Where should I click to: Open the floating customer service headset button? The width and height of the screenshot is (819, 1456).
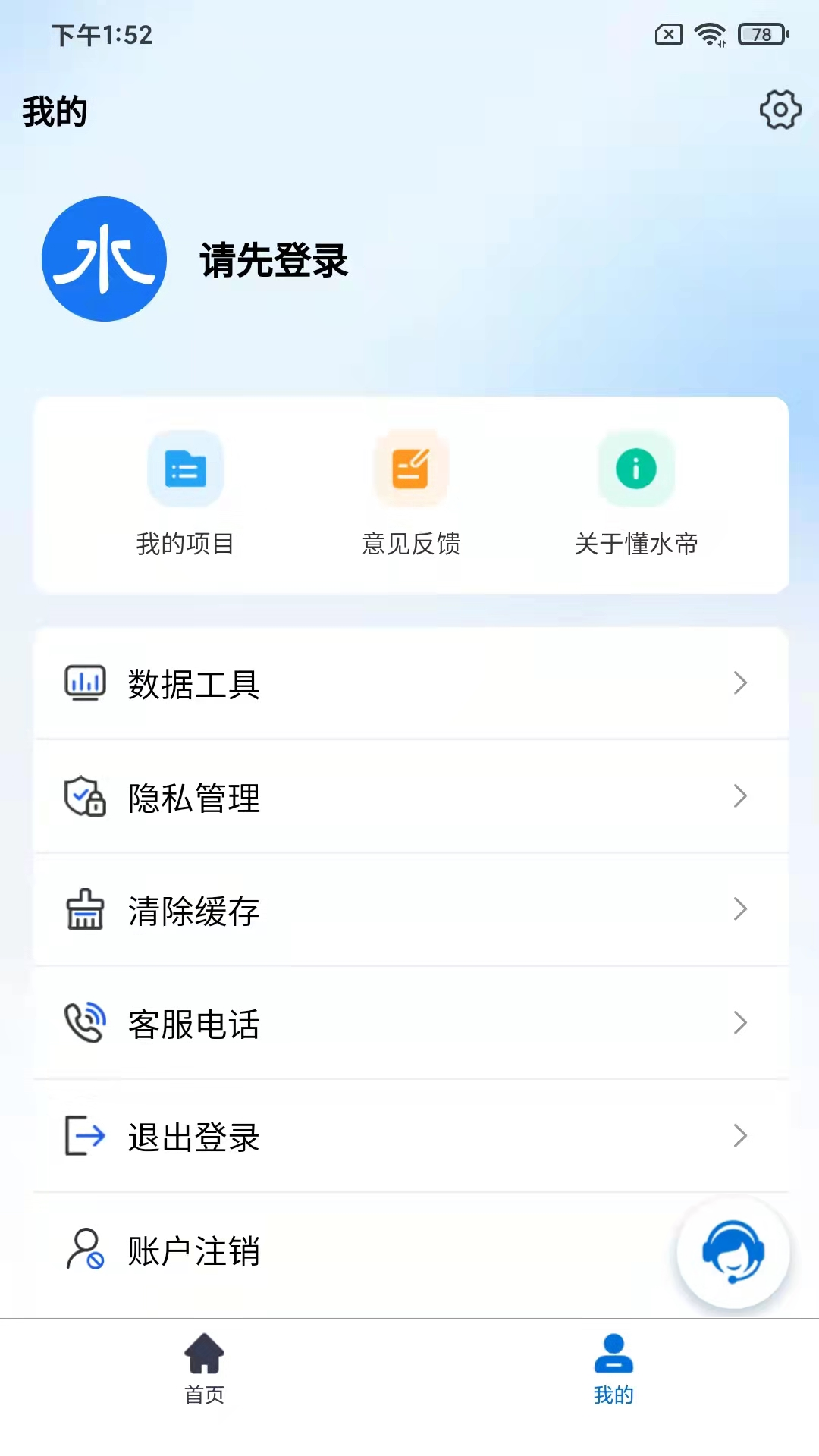(x=732, y=1254)
